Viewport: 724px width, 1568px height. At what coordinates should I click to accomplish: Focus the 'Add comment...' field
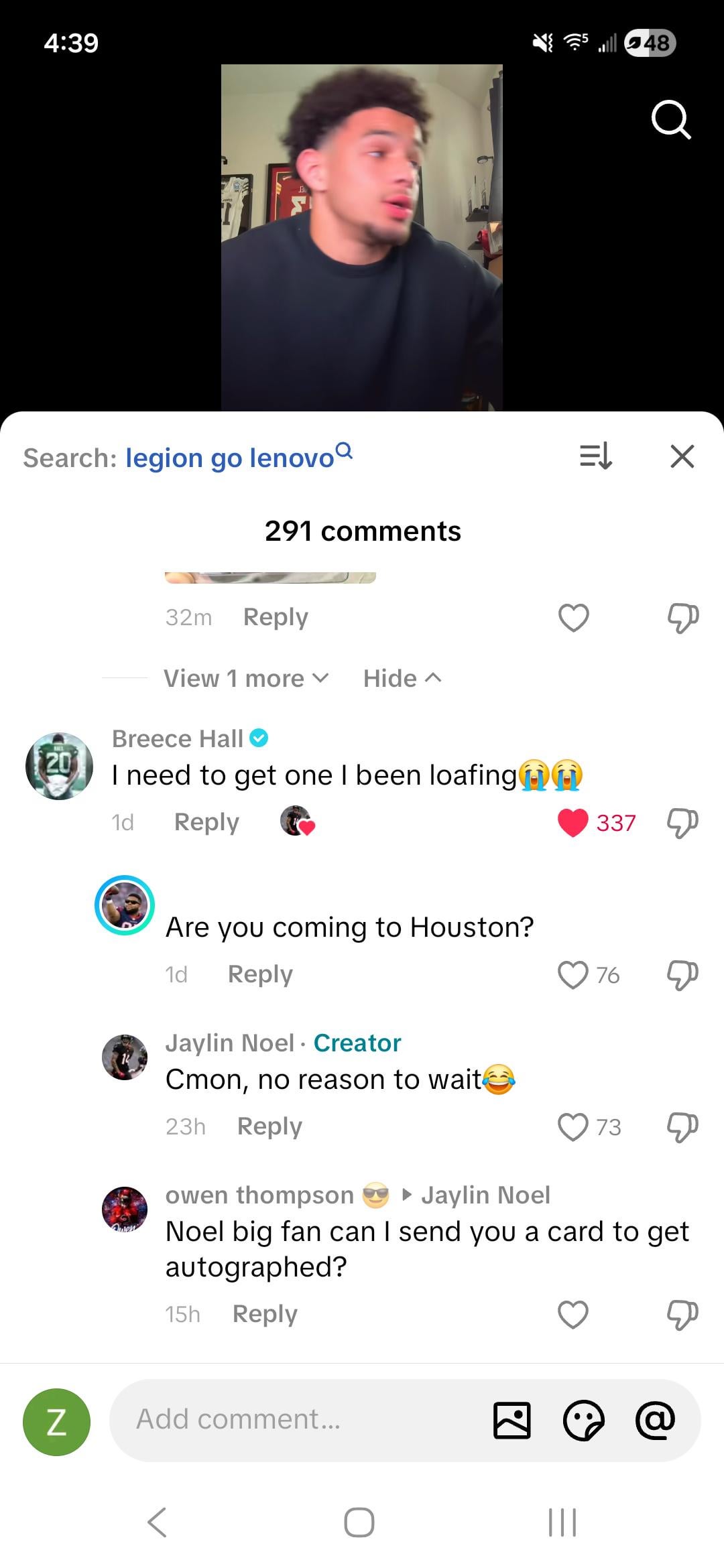tap(295, 1419)
